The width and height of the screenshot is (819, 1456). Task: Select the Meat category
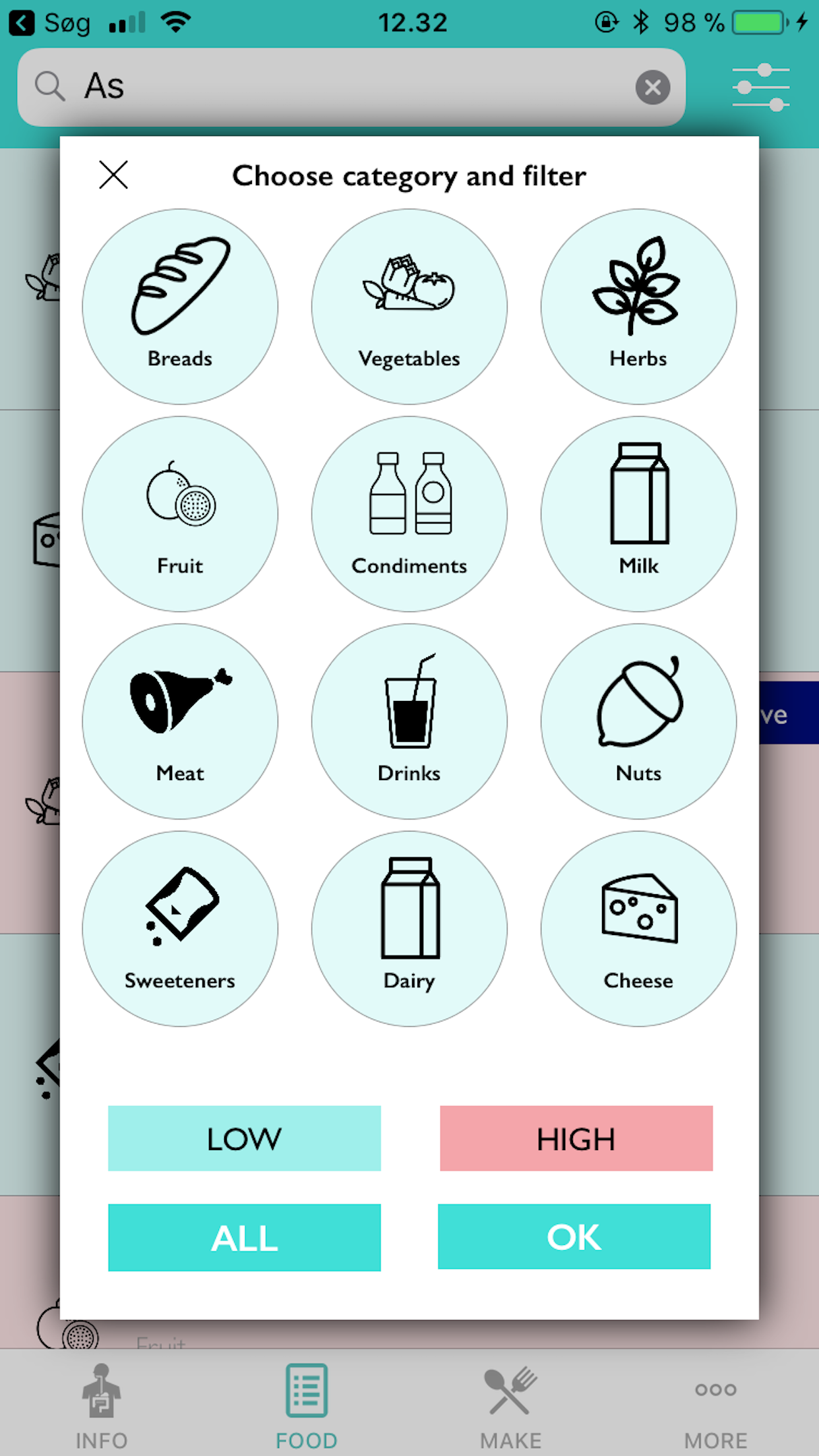point(180,721)
